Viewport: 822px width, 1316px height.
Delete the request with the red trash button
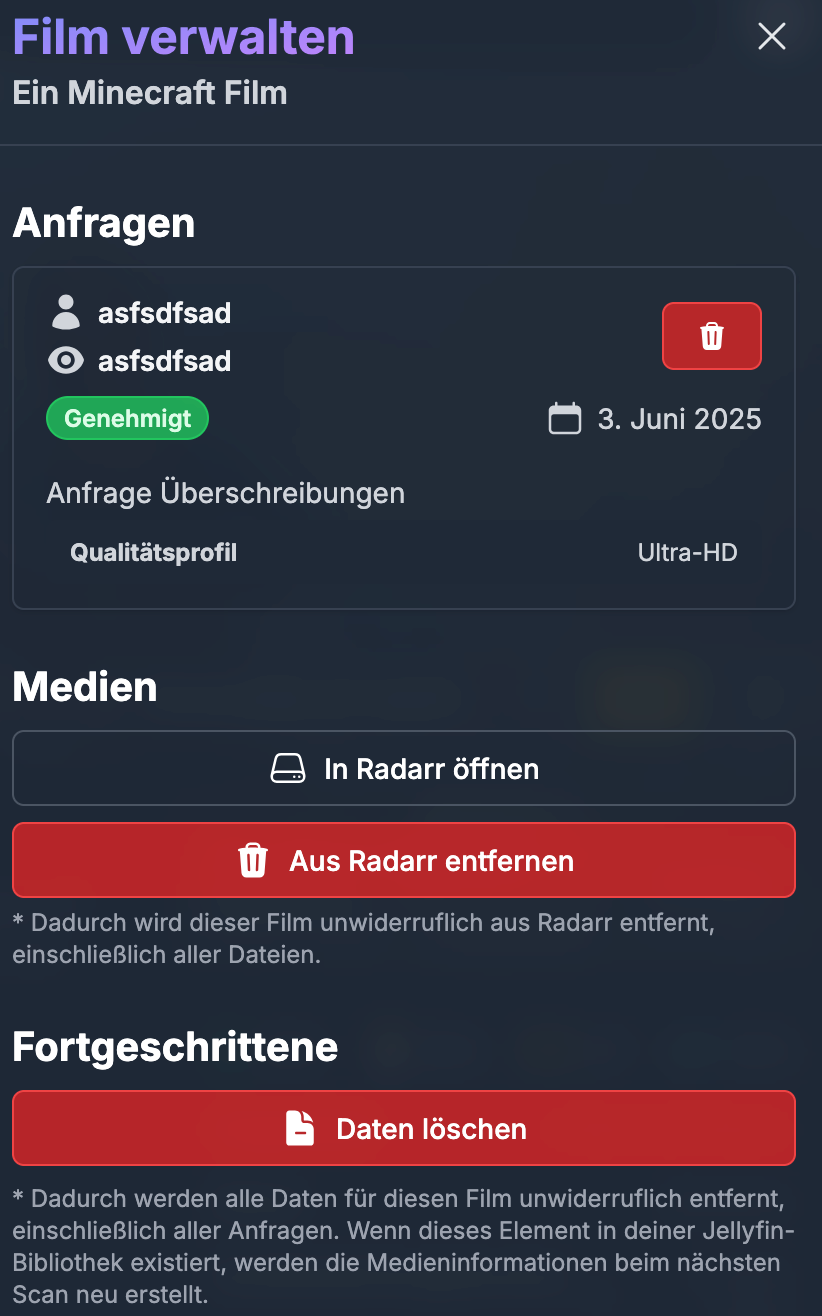tap(712, 336)
